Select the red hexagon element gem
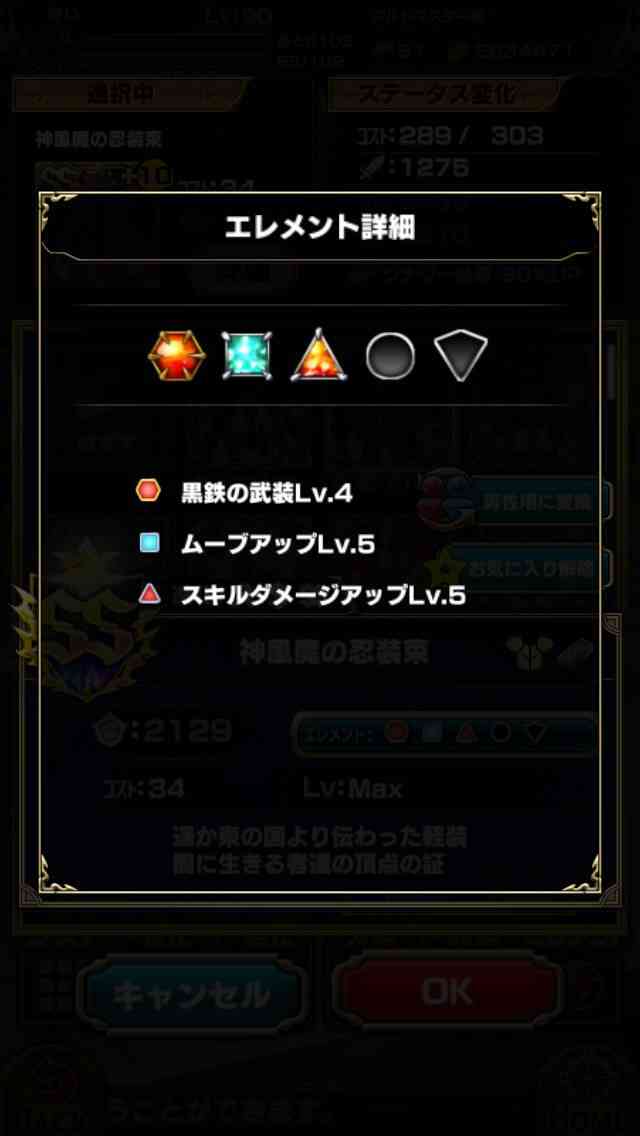This screenshot has width=640, height=1136. click(x=176, y=356)
